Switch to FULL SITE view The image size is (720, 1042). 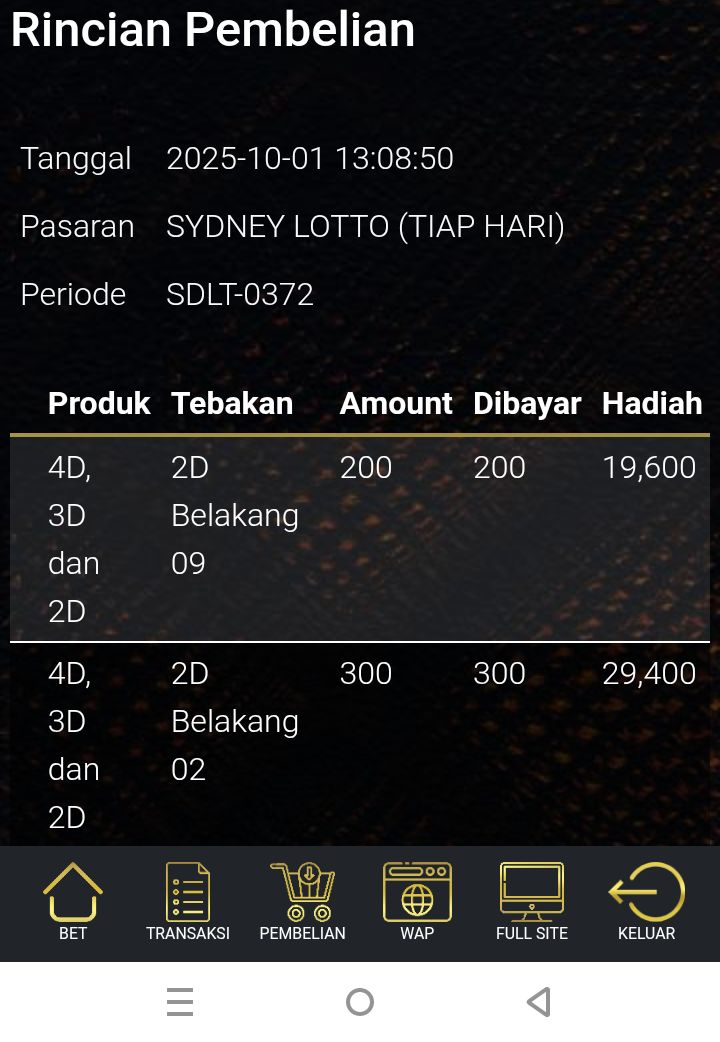pyautogui.click(x=532, y=902)
